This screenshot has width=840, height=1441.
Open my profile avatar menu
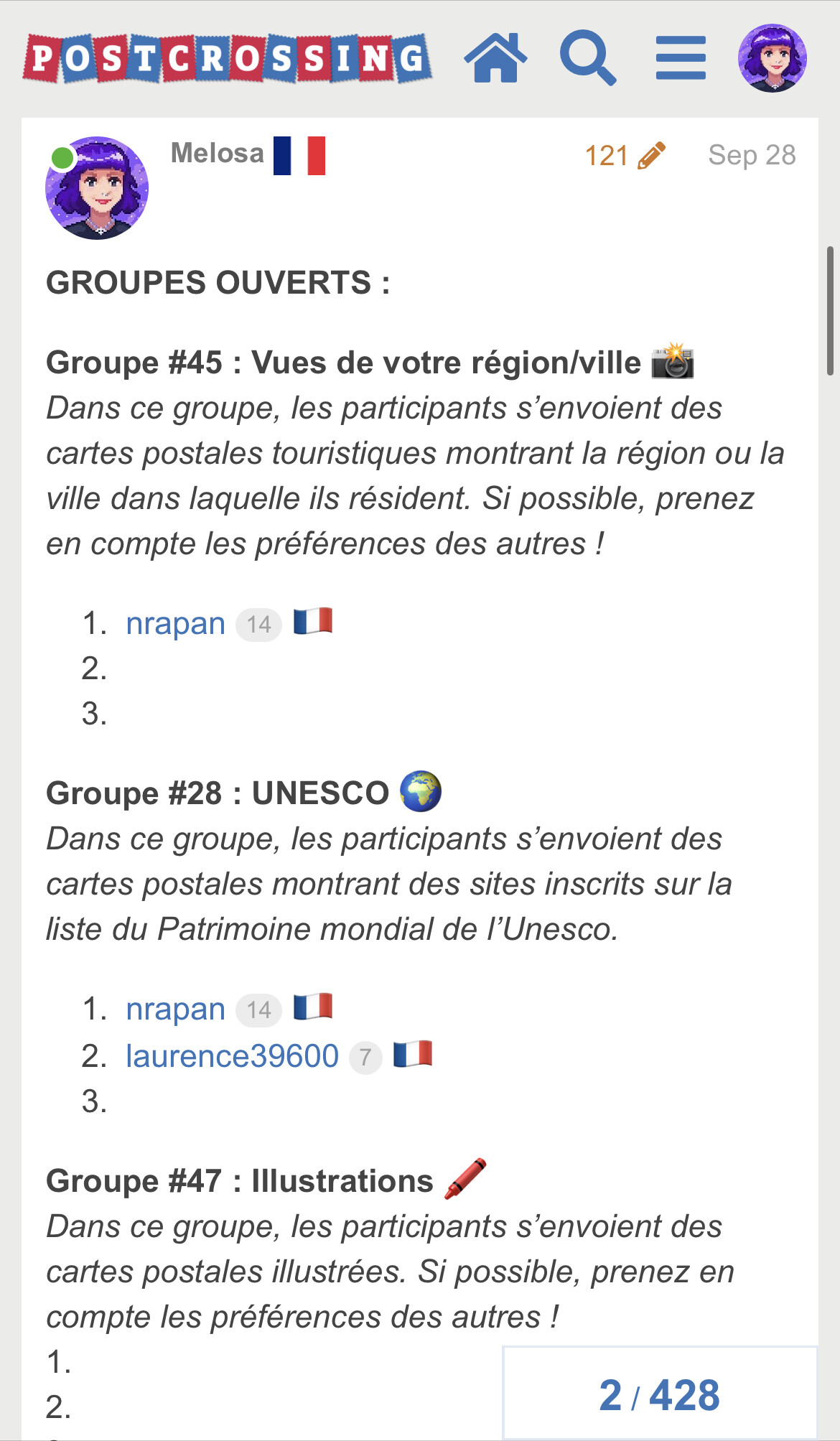[x=772, y=58]
